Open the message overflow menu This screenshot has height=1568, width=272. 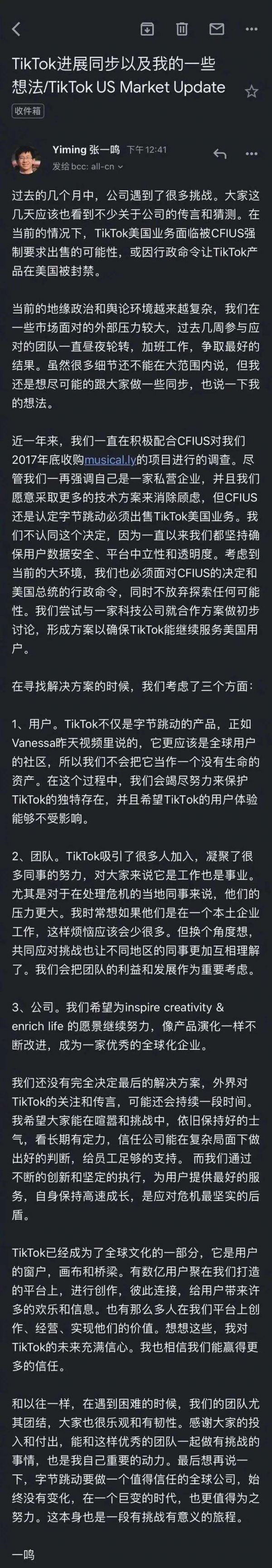pyautogui.click(x=251, y=154)
